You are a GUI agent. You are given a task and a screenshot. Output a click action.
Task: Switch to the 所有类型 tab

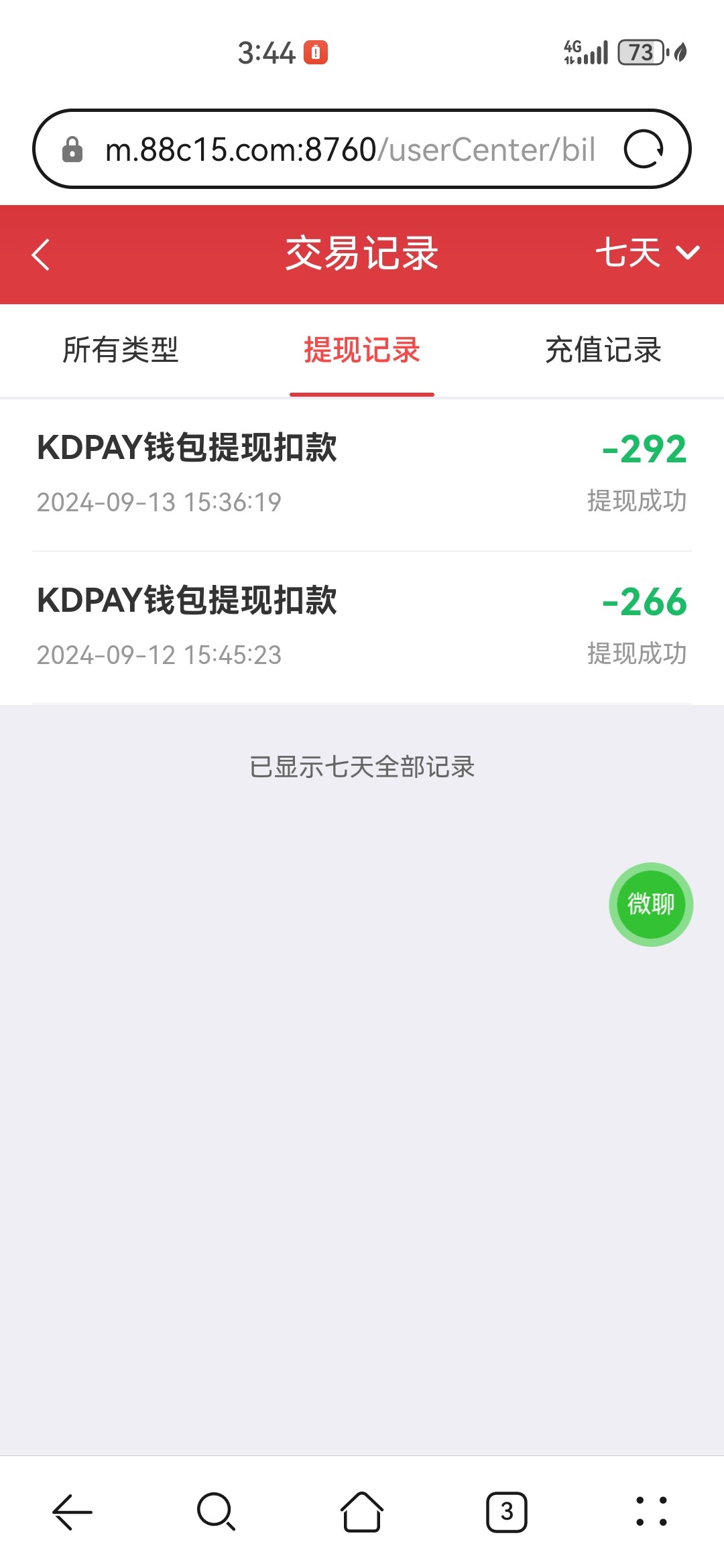(121, 350)
